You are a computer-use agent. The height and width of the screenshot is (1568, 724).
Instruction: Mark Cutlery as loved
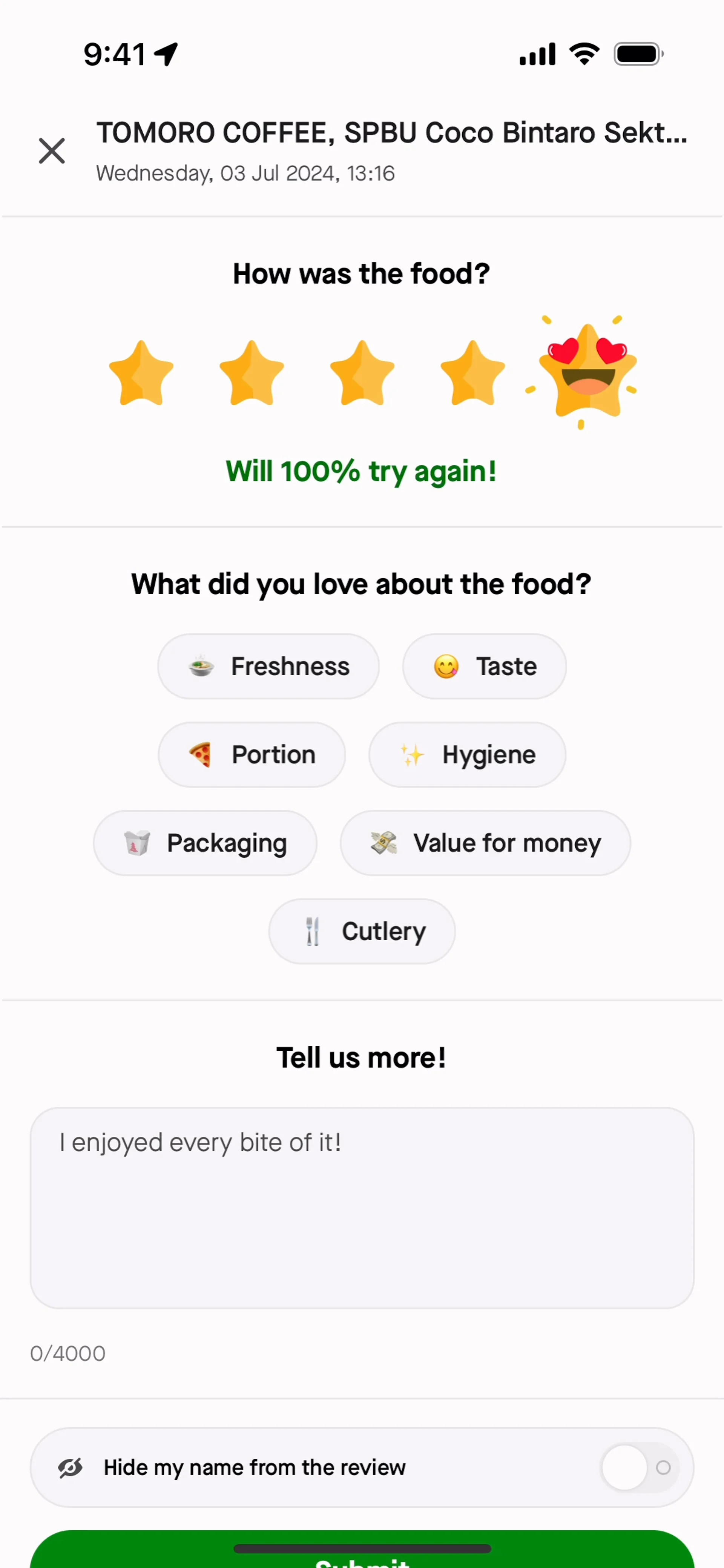point(362,931)
